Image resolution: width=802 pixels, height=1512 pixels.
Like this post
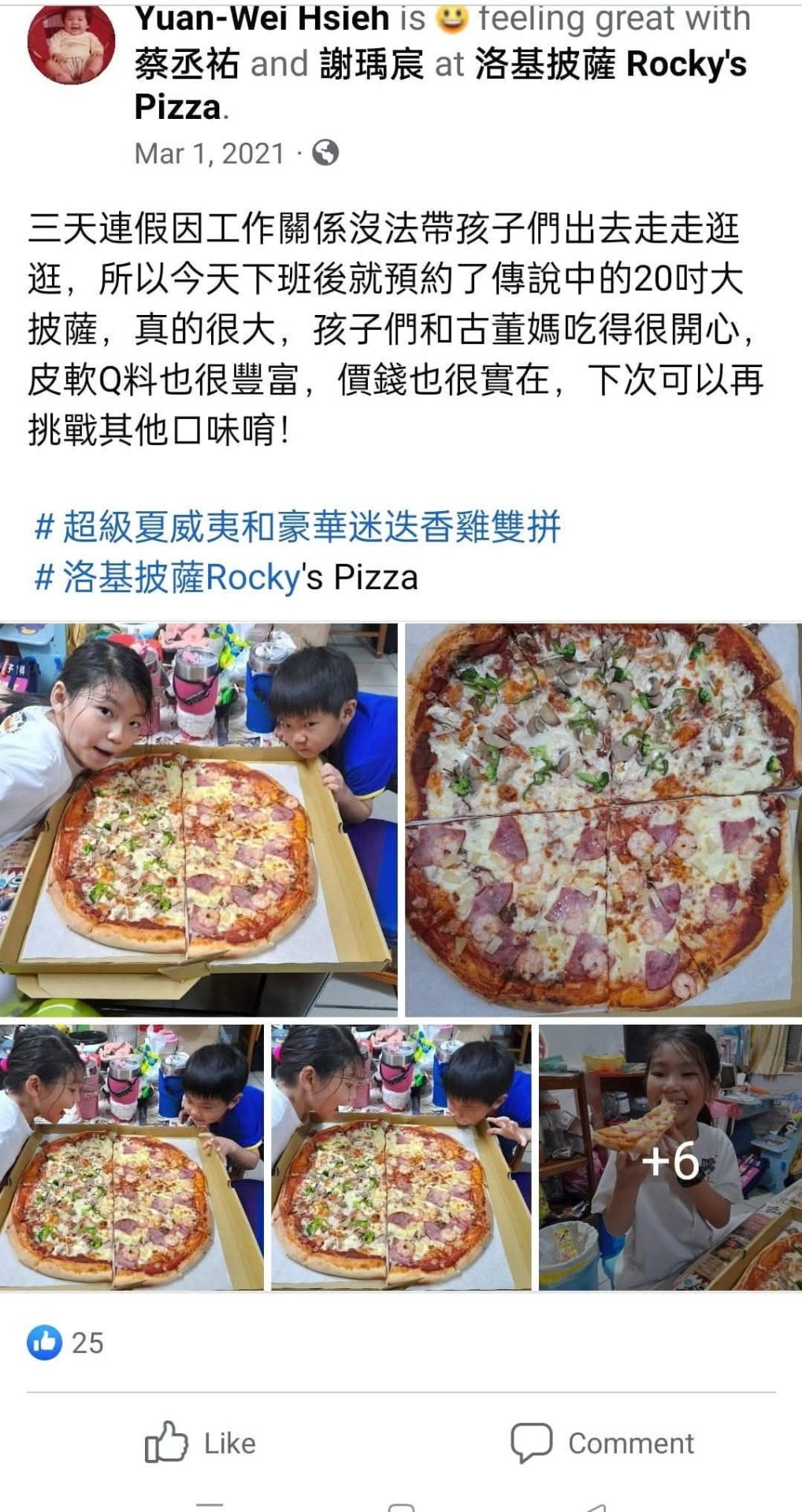(x=201, y=1443)
